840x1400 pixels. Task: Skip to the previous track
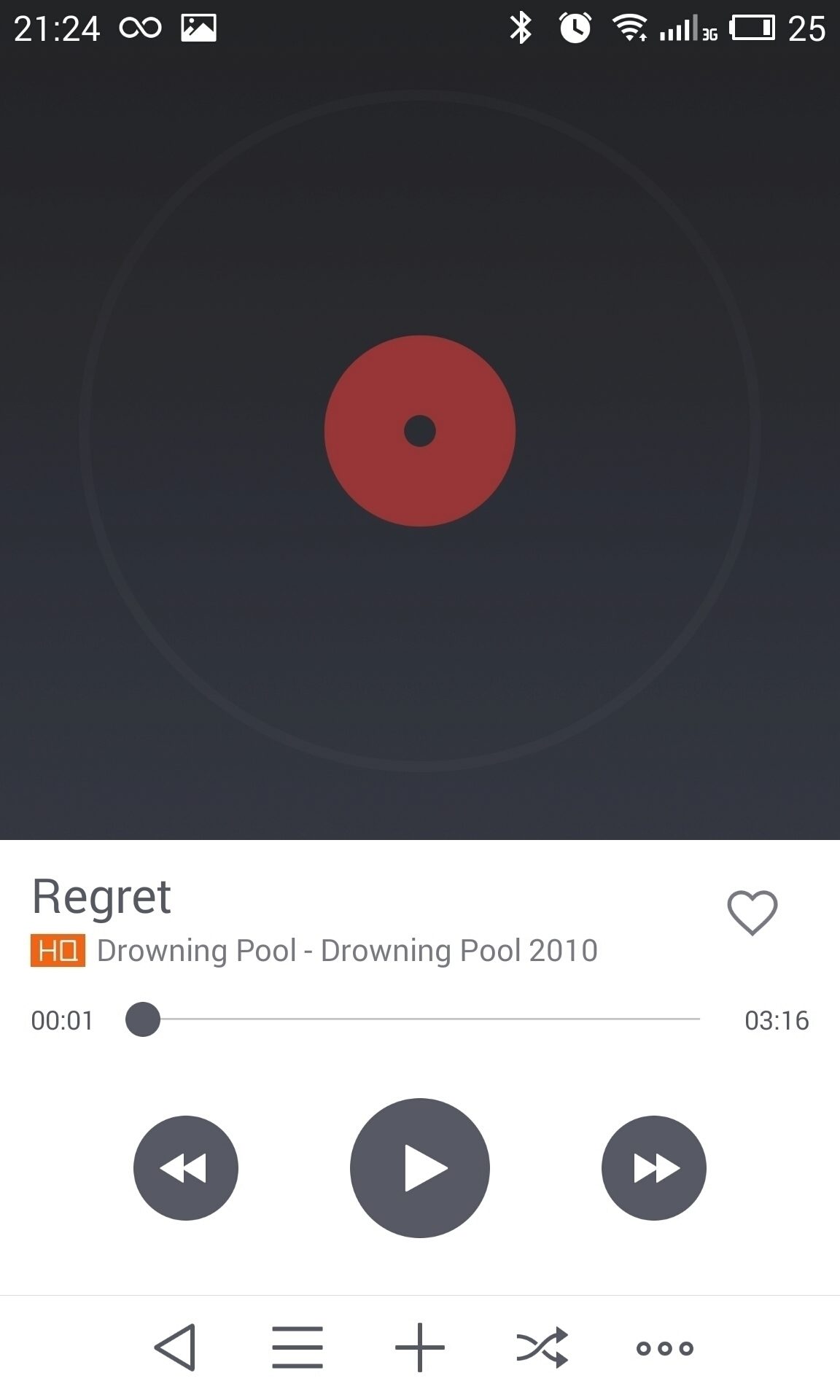click(x=186, y=1167)
